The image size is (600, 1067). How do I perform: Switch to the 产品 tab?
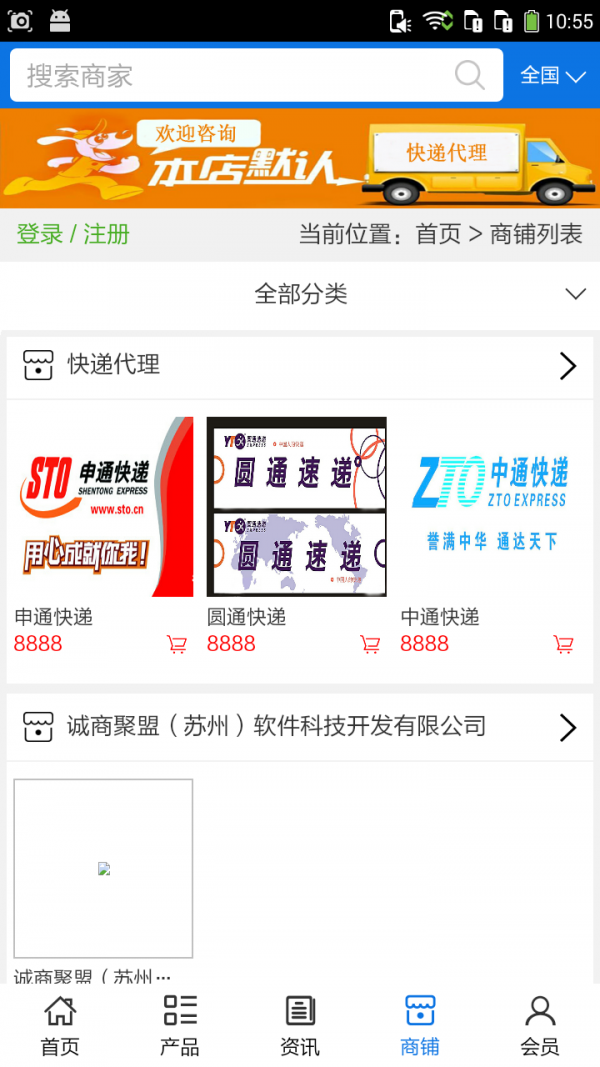(180, 1026)
